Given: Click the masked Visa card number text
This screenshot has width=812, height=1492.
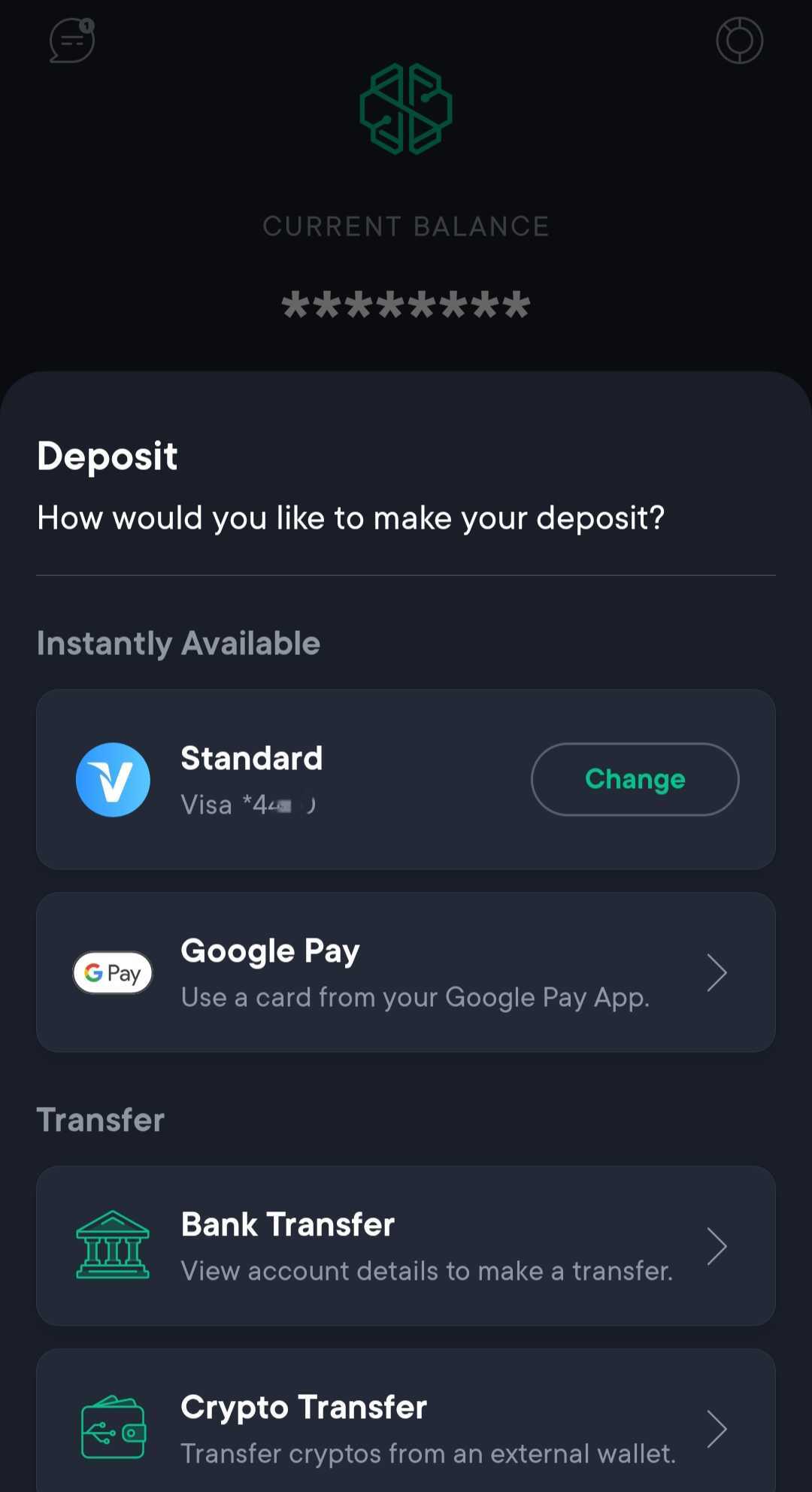Looking at the screenshot, I should (248, 804).
